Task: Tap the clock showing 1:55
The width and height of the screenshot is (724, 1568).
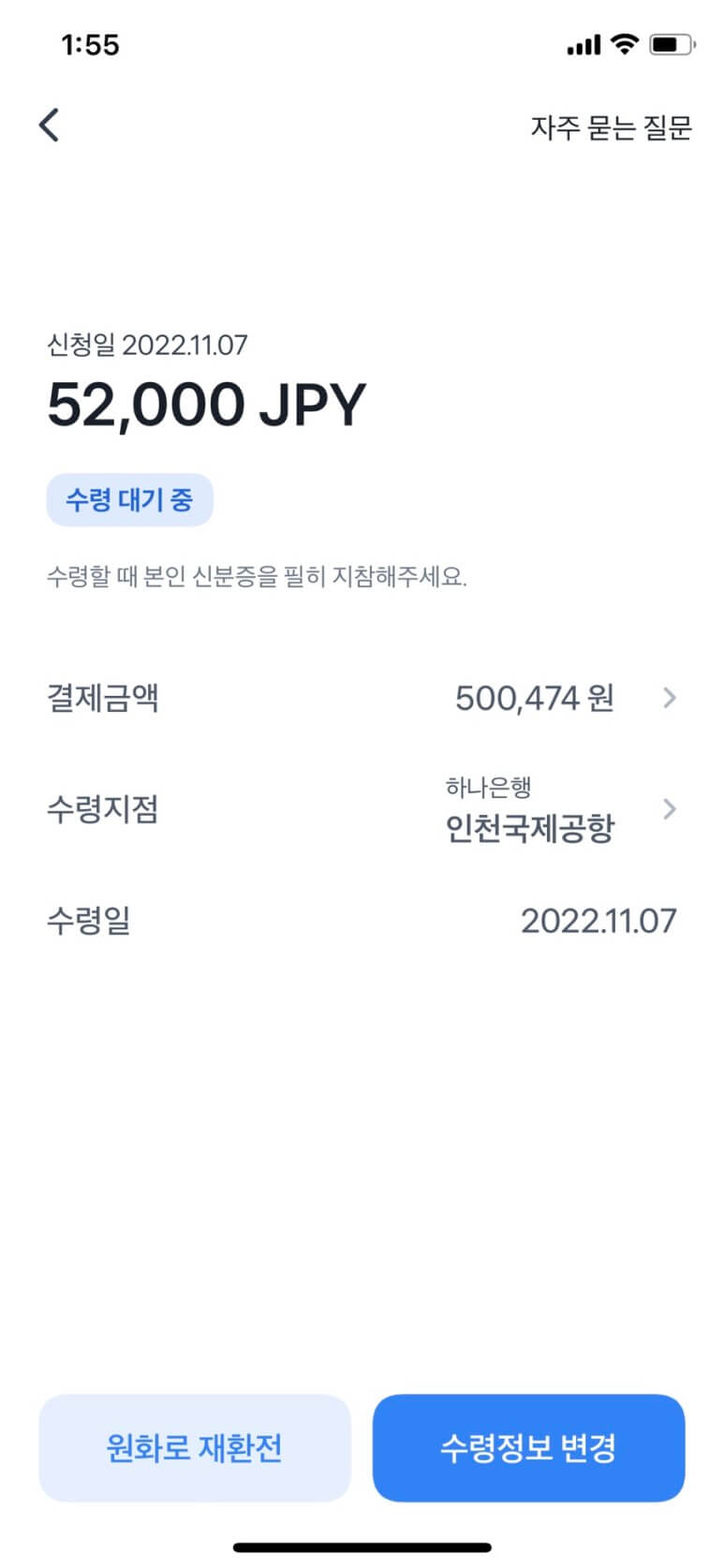Action: 91,44
